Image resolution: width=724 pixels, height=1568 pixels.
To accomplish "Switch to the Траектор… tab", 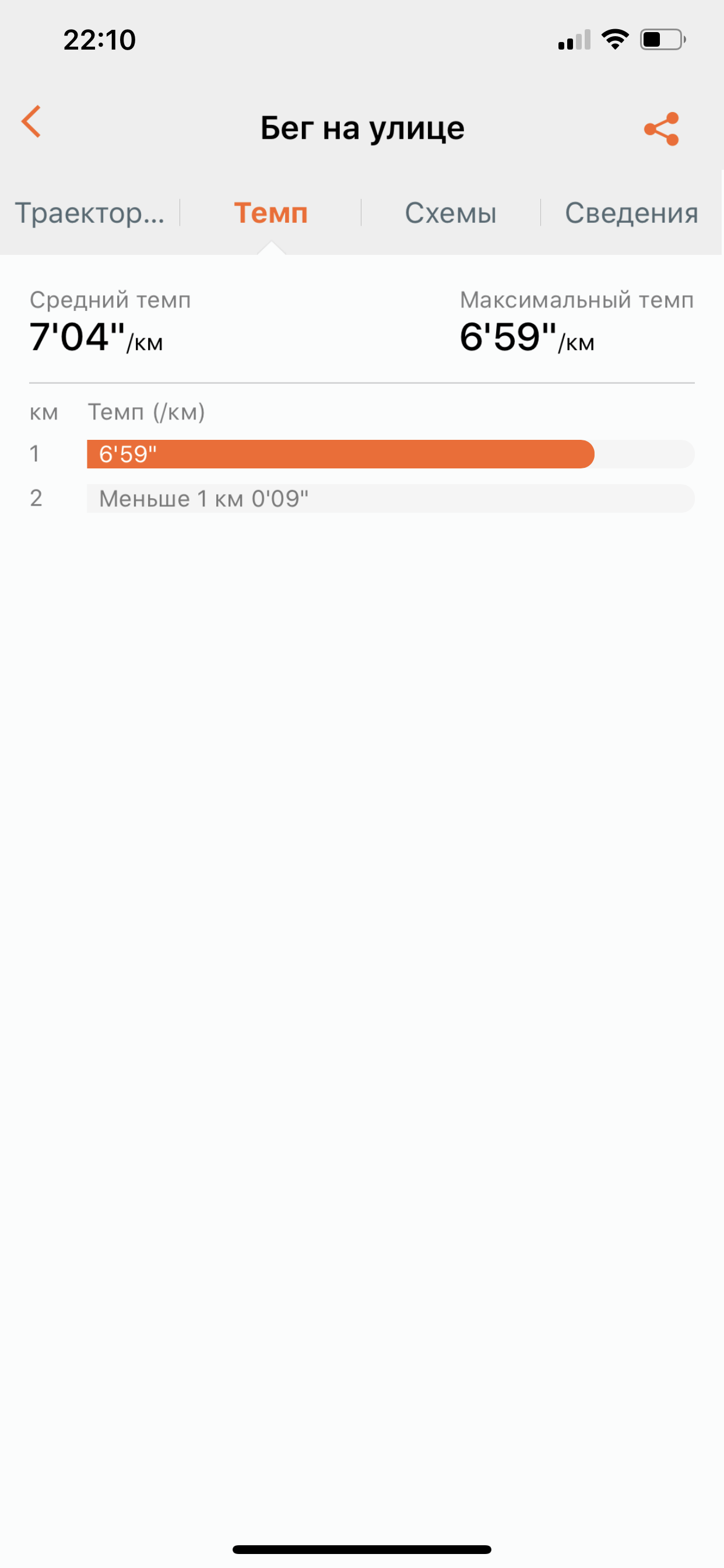I will (x=89, y=213).
